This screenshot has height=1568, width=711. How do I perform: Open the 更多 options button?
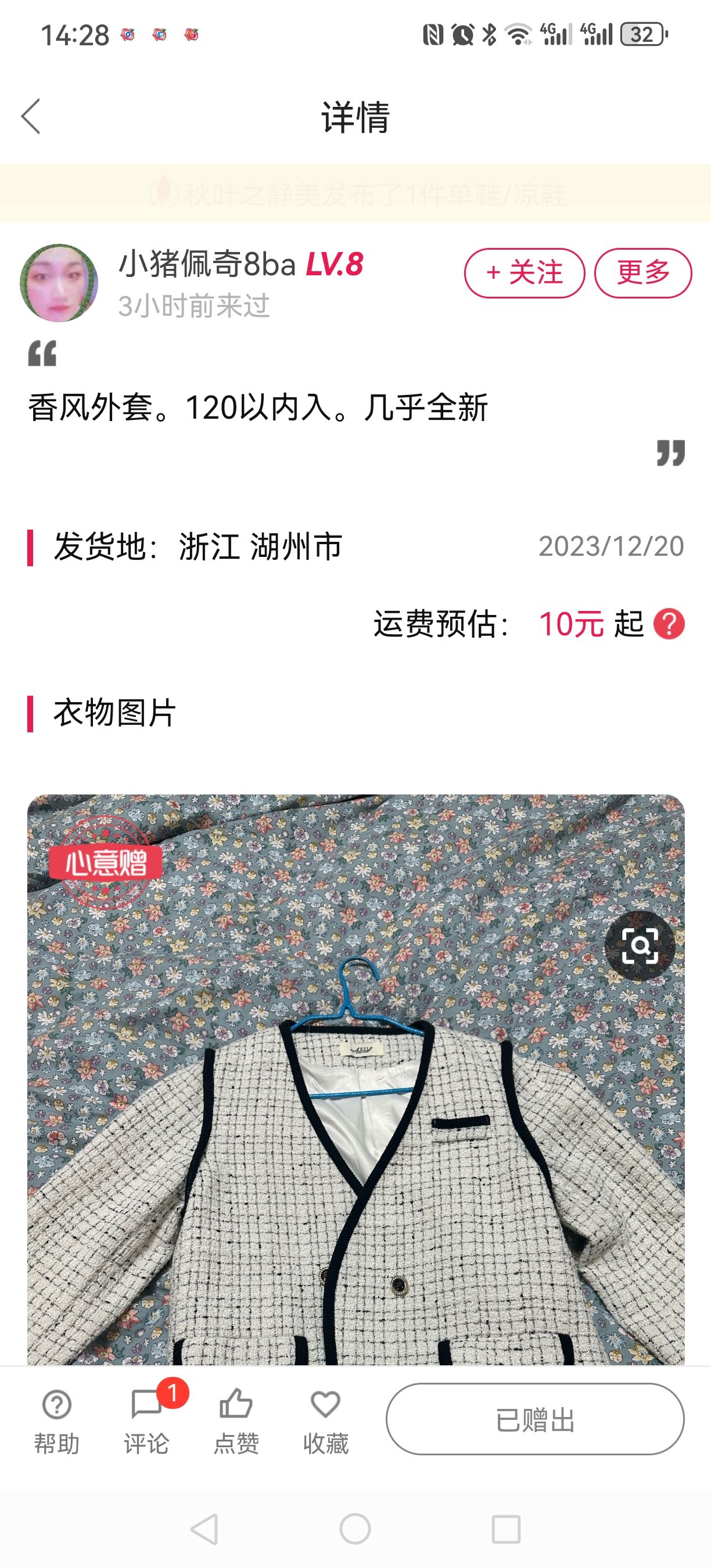pyautogui.click(x=643, y=273)
